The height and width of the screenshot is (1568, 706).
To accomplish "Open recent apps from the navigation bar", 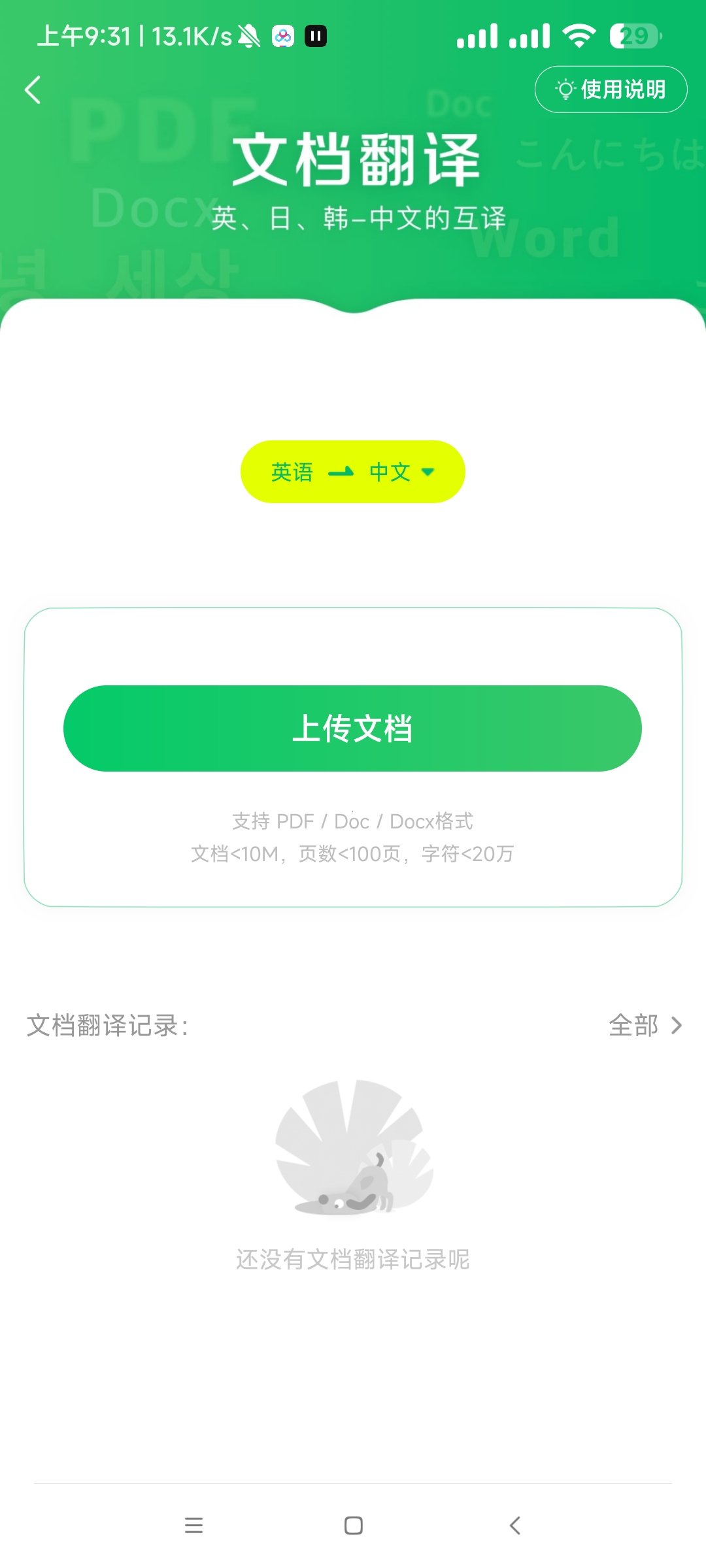I will point(193,1526).
